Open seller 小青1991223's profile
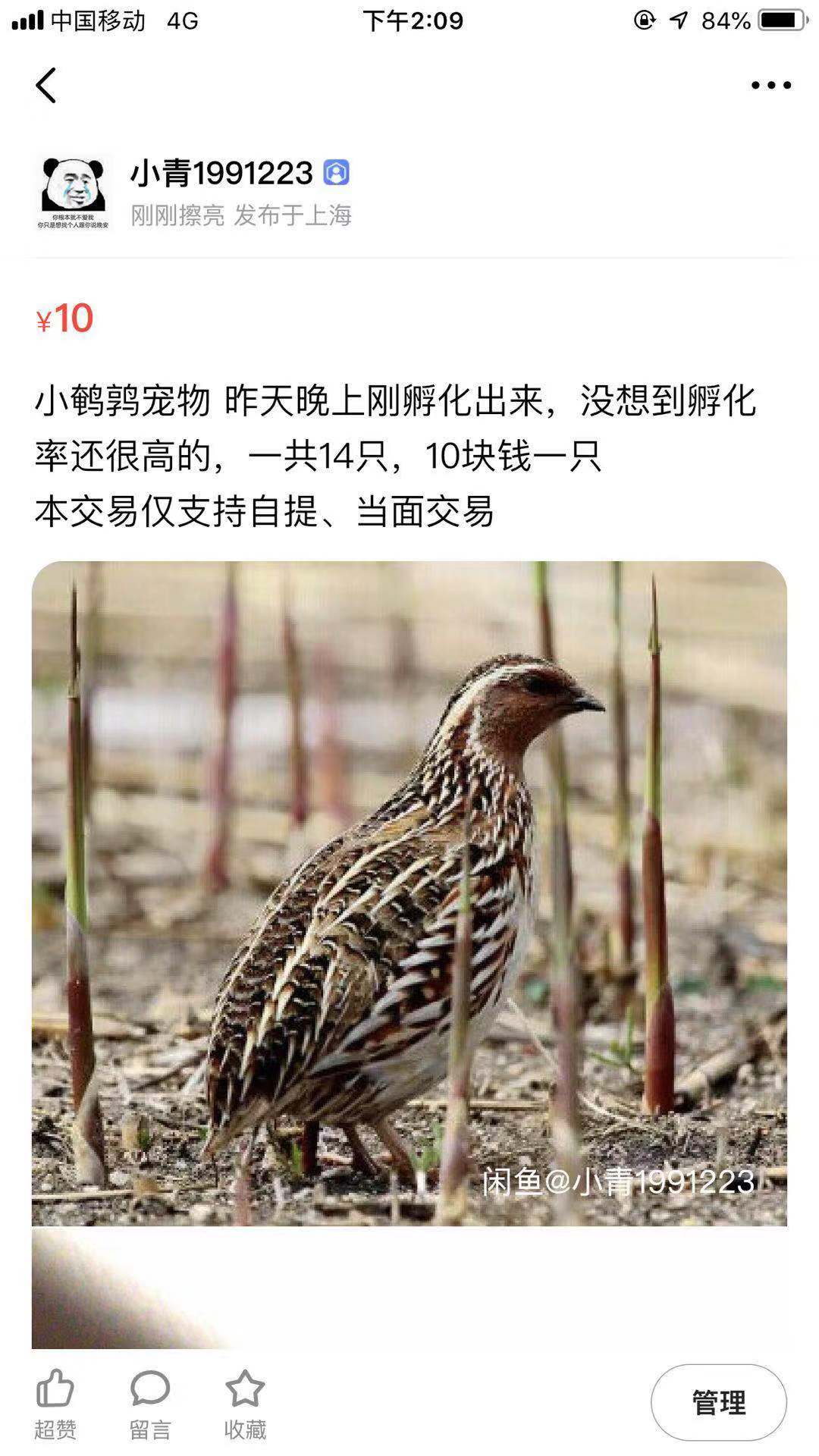This screenshot has height=1456, width=819. tap(221, 174)
